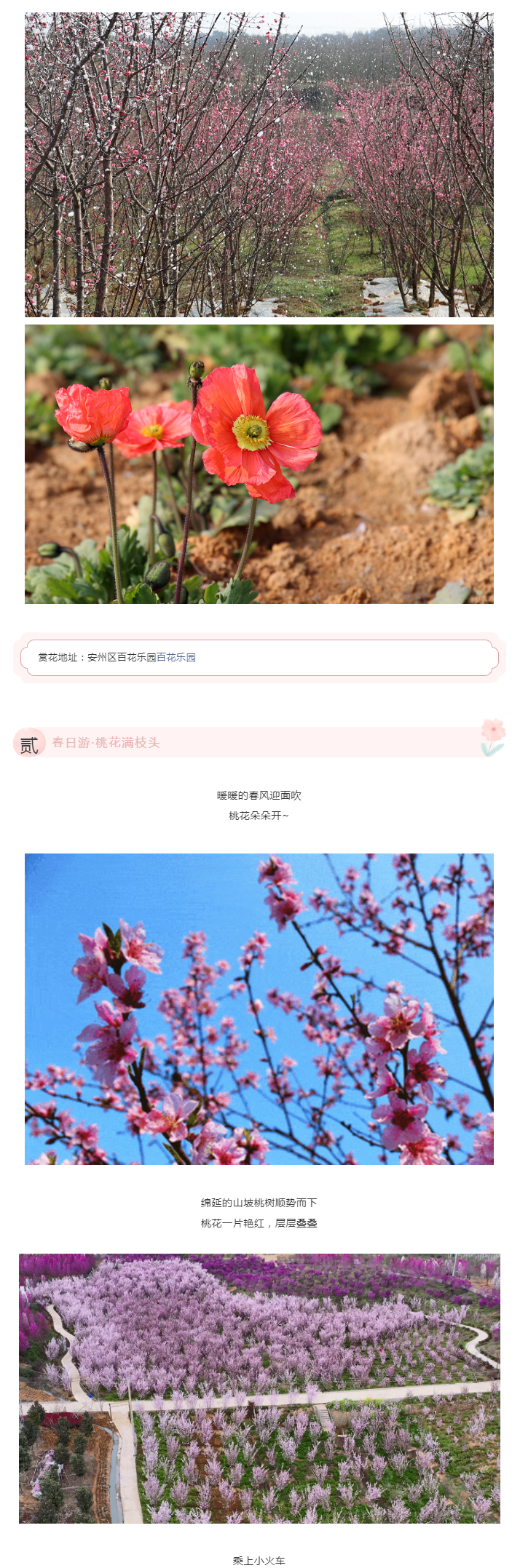The image size is (520, 1568).
Task: View the plum blossom orchard photo
Action: (259, 164)
